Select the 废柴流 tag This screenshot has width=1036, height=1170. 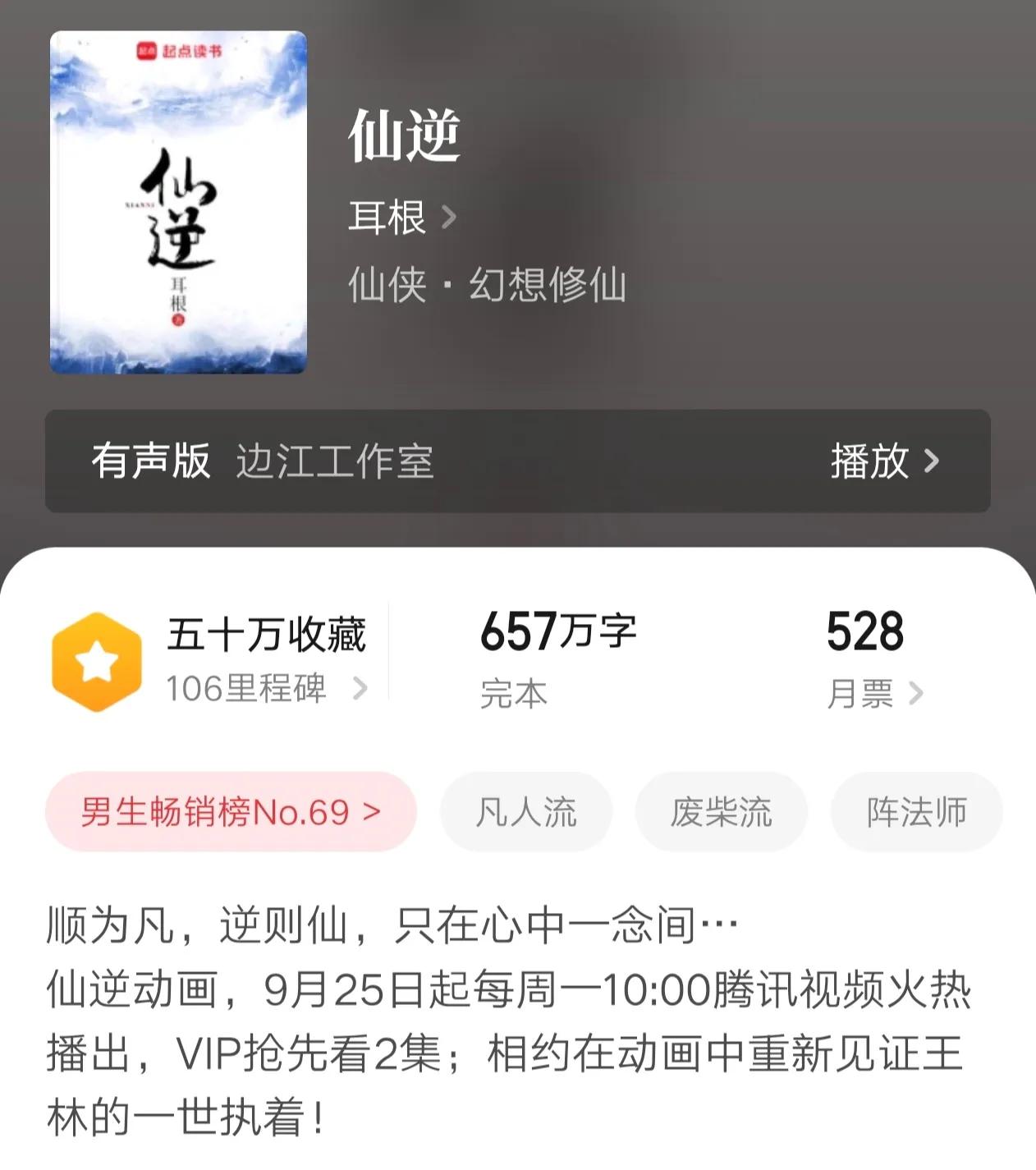(721, 812)
